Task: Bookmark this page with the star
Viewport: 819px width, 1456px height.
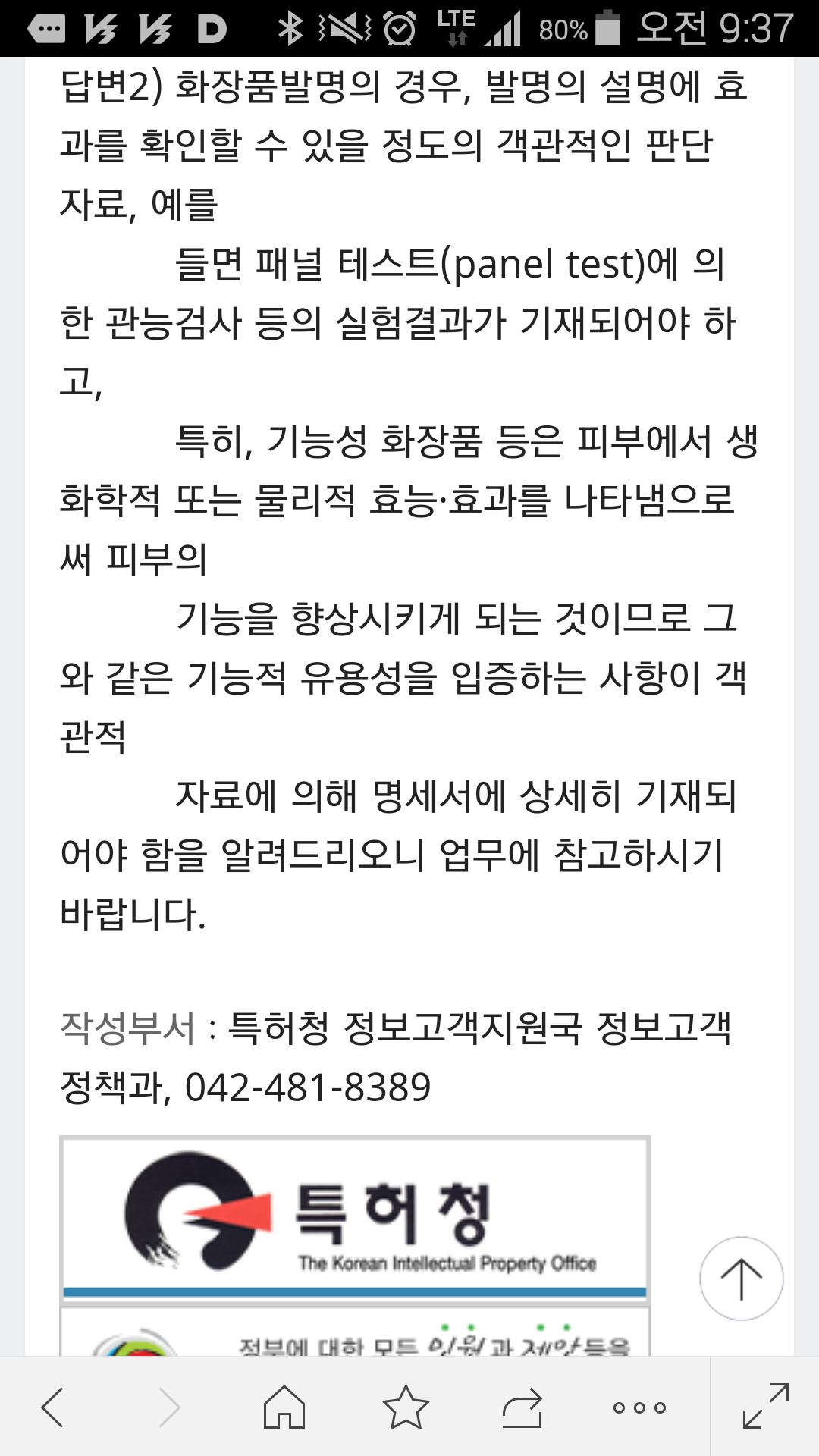Action: pyautogui.click(x=406, y=1407)
